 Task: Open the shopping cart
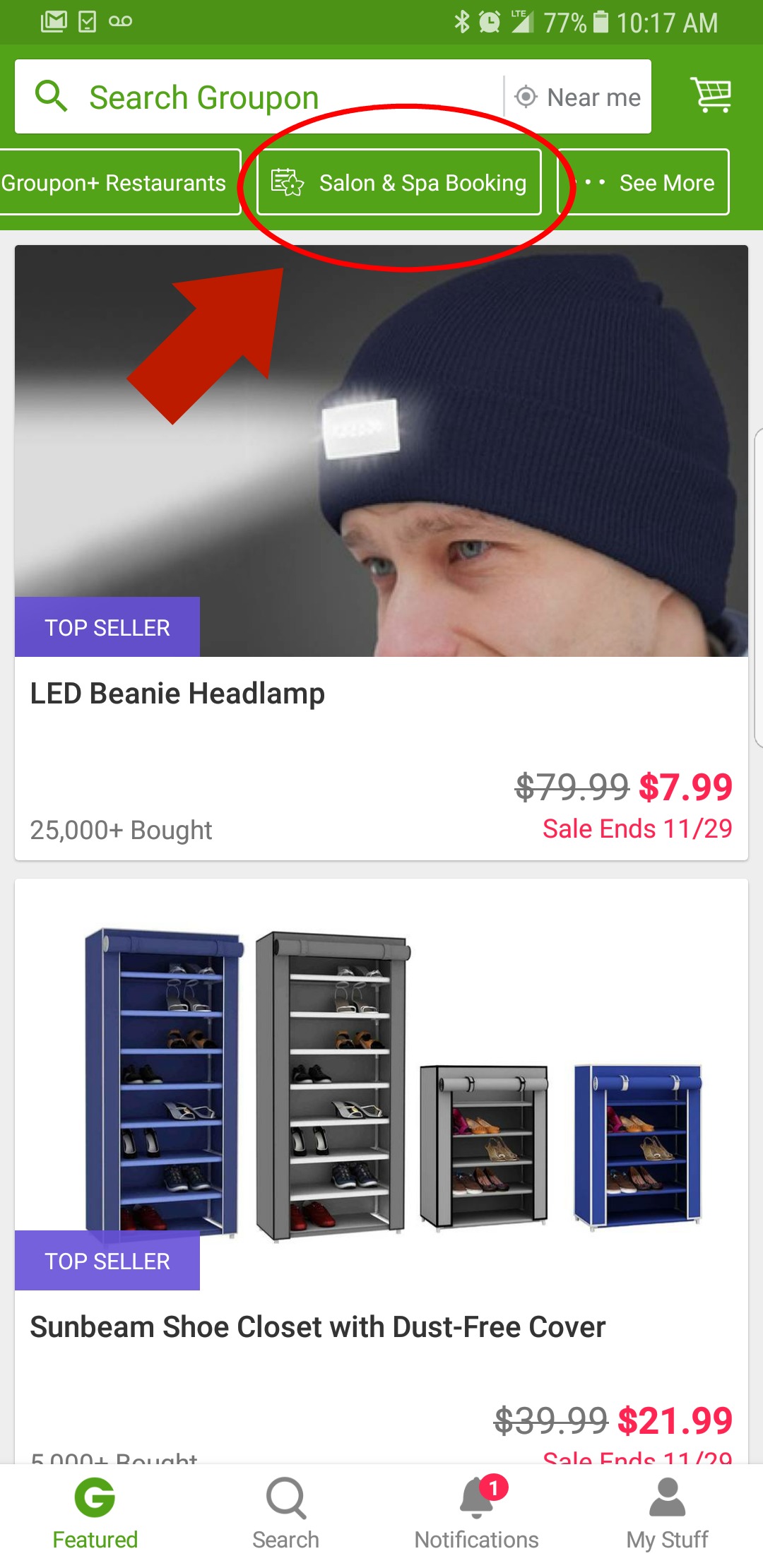click(x=711, y=95)
